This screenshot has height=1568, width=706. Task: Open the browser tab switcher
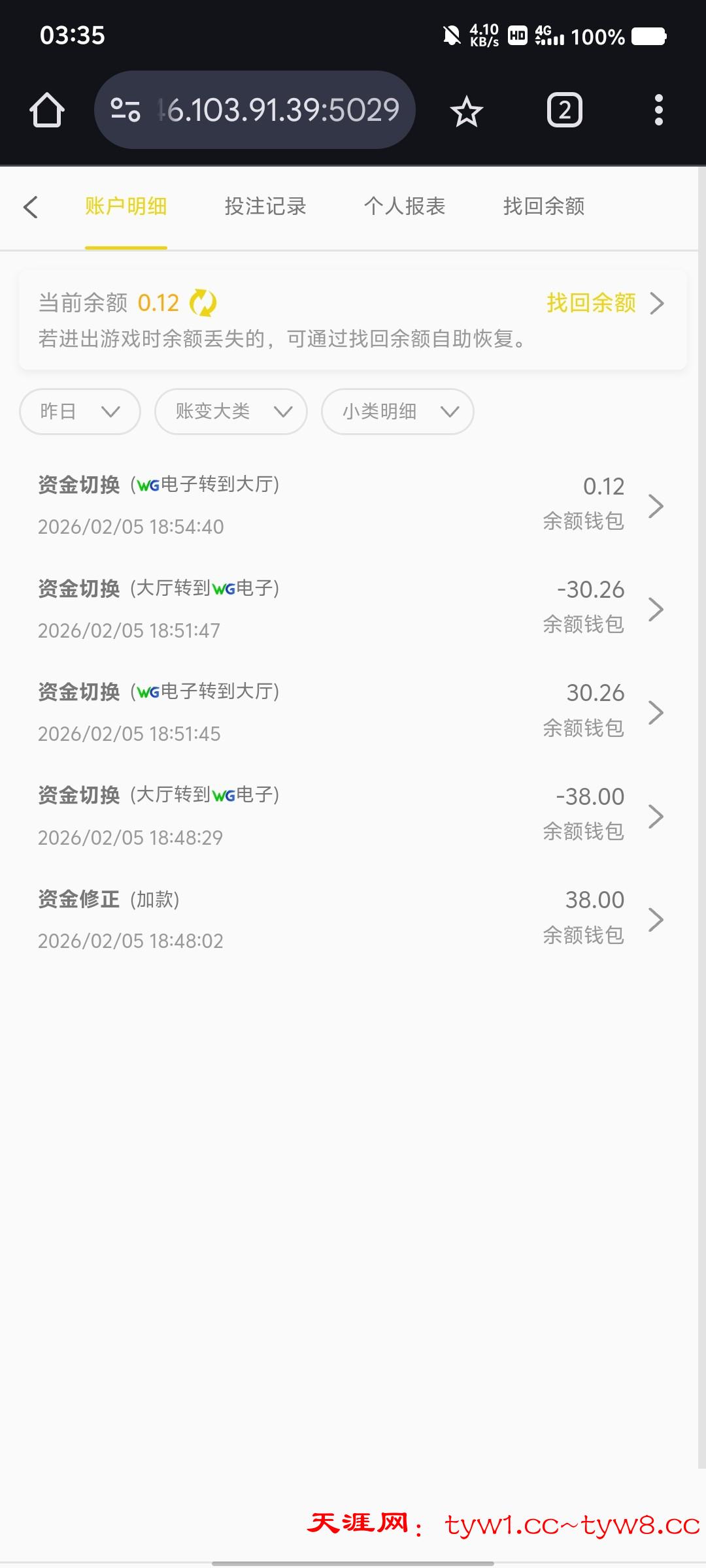[x=565, y=110]
